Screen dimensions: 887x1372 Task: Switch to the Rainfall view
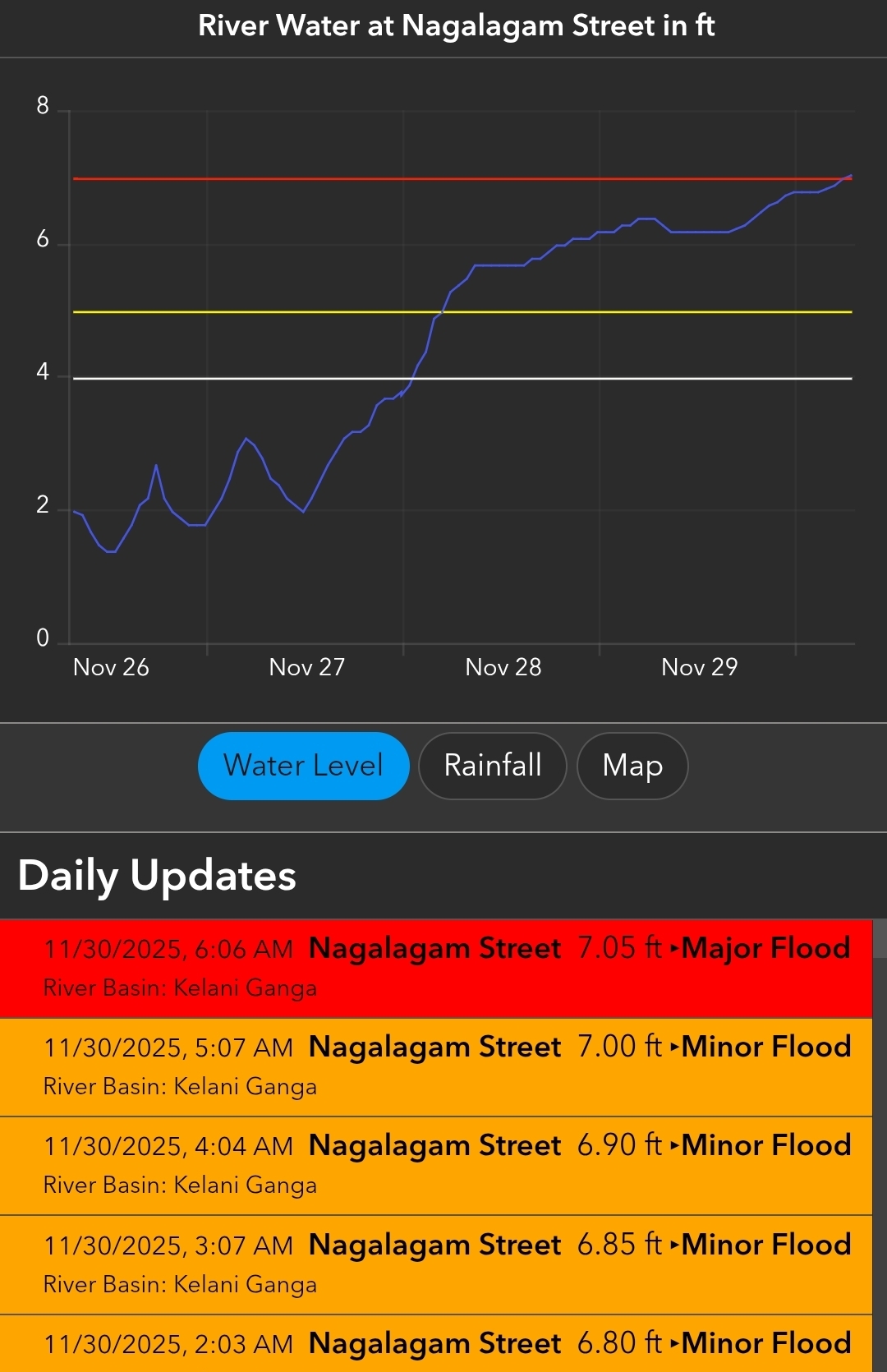pyautogui.click(x=492, y=766)
